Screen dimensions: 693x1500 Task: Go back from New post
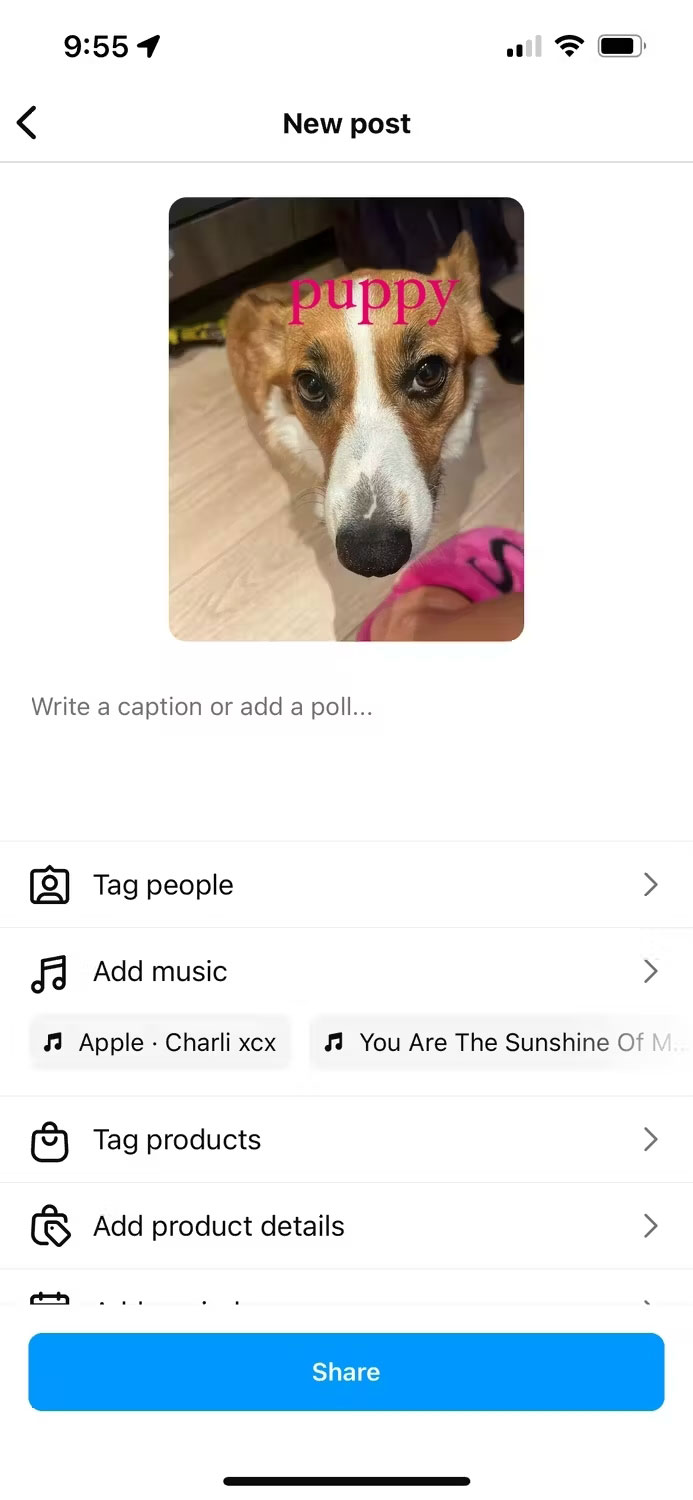click(x=27, y=124)
